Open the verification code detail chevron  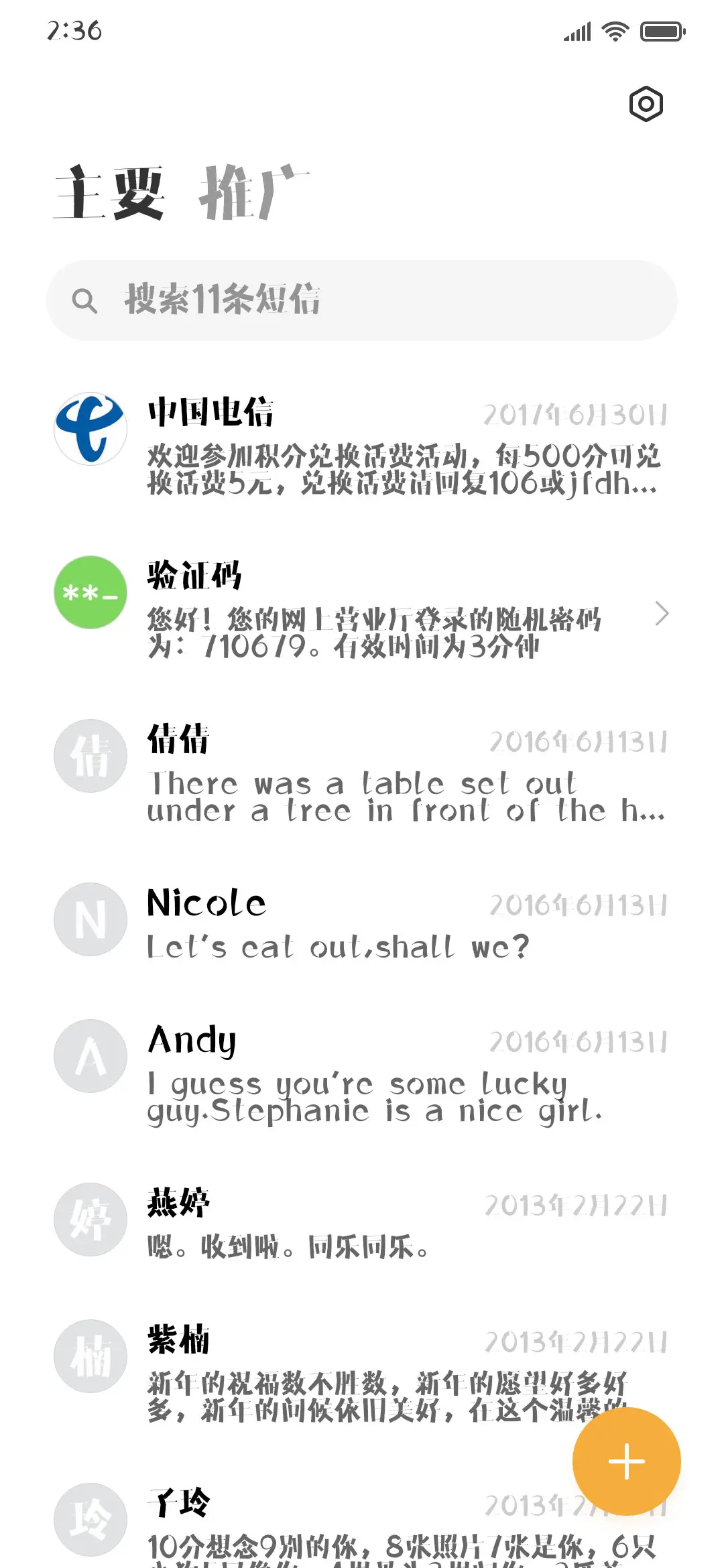662,613
